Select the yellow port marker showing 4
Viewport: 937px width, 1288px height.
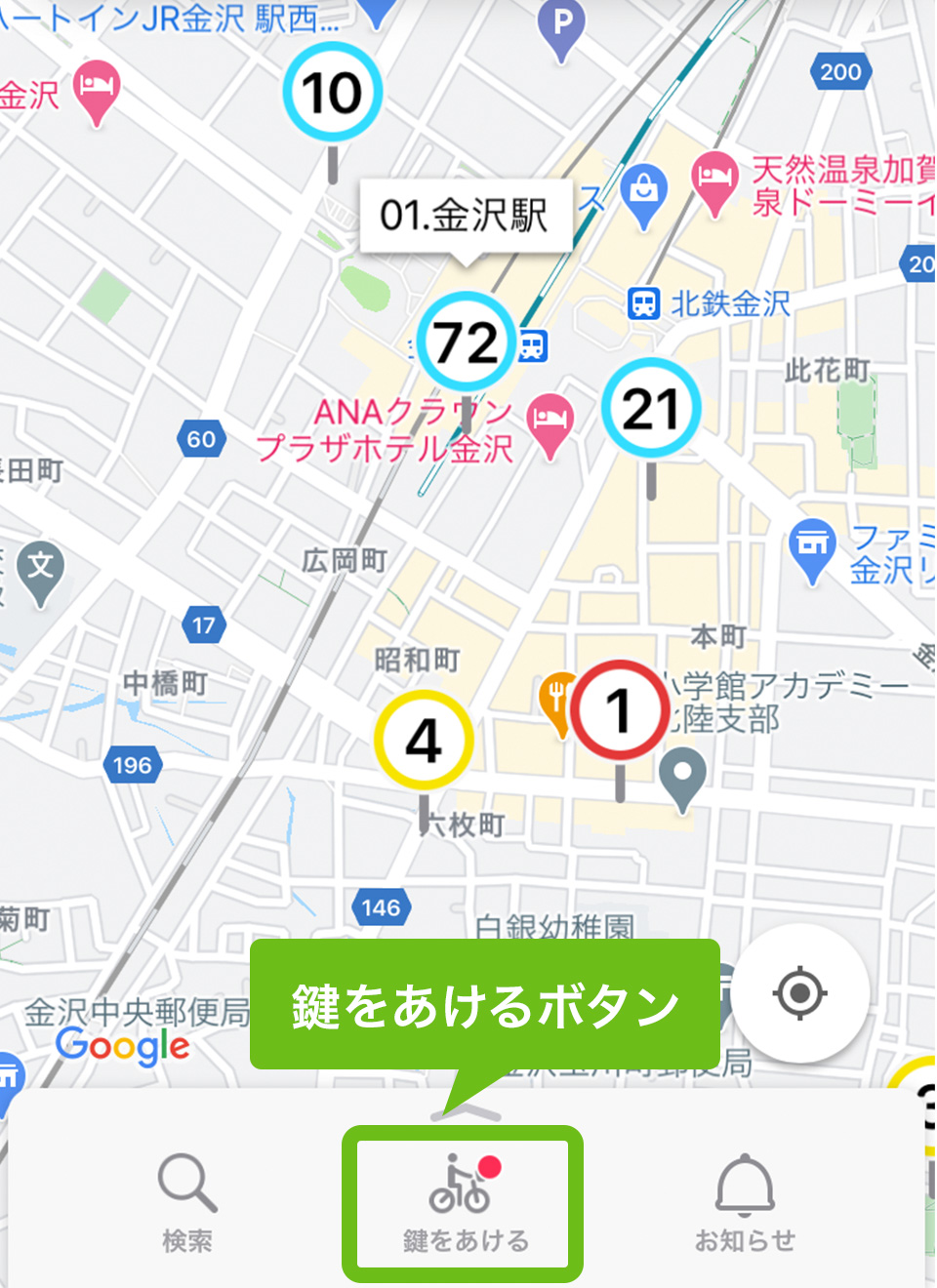pyautogui.click(x=424, y=741)
